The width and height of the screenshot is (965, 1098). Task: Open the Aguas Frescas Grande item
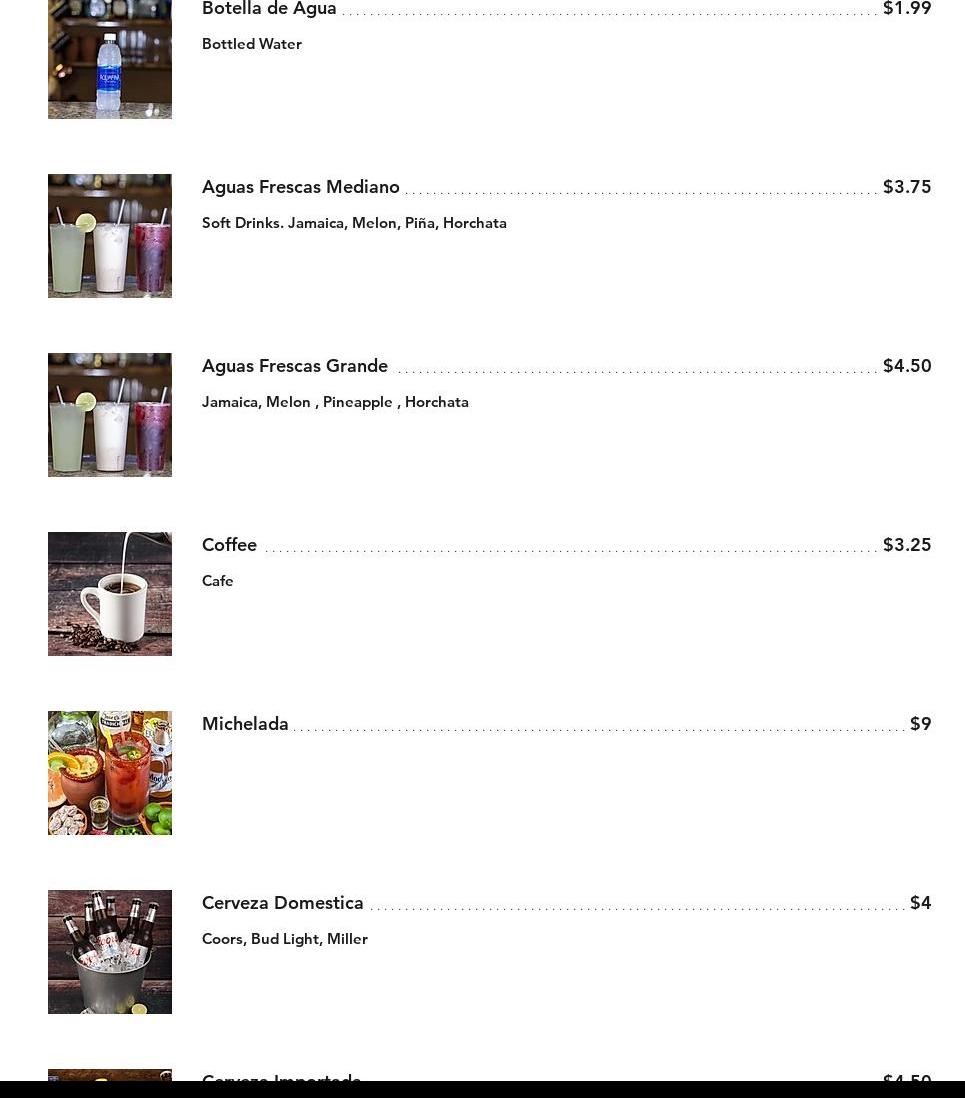tap(295, 366)
